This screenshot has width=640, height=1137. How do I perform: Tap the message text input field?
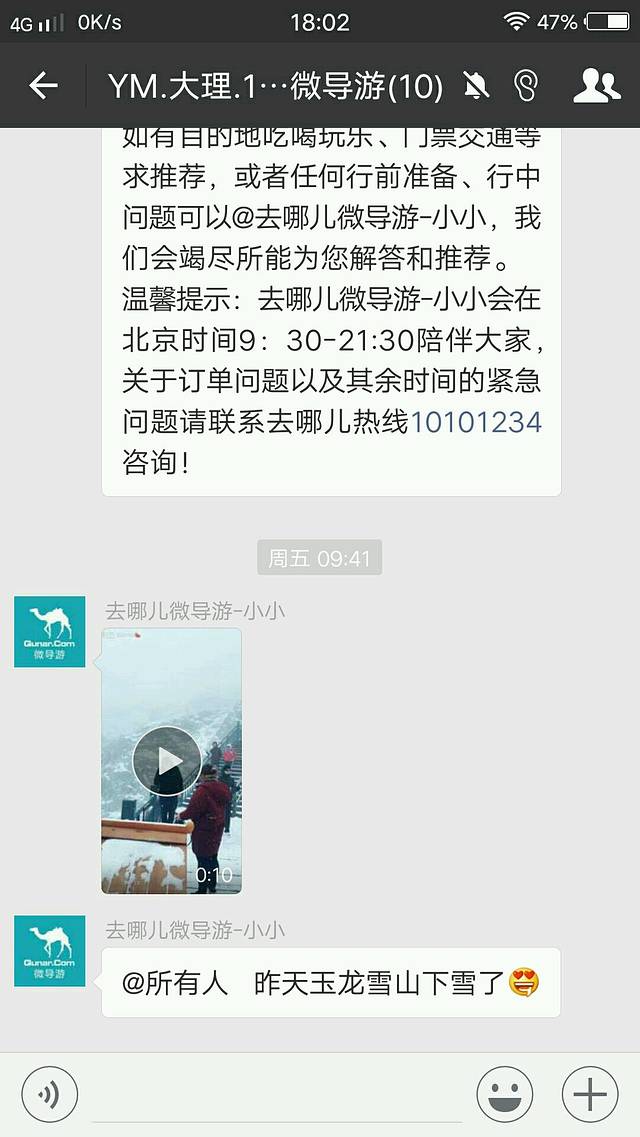point(277,1095)
